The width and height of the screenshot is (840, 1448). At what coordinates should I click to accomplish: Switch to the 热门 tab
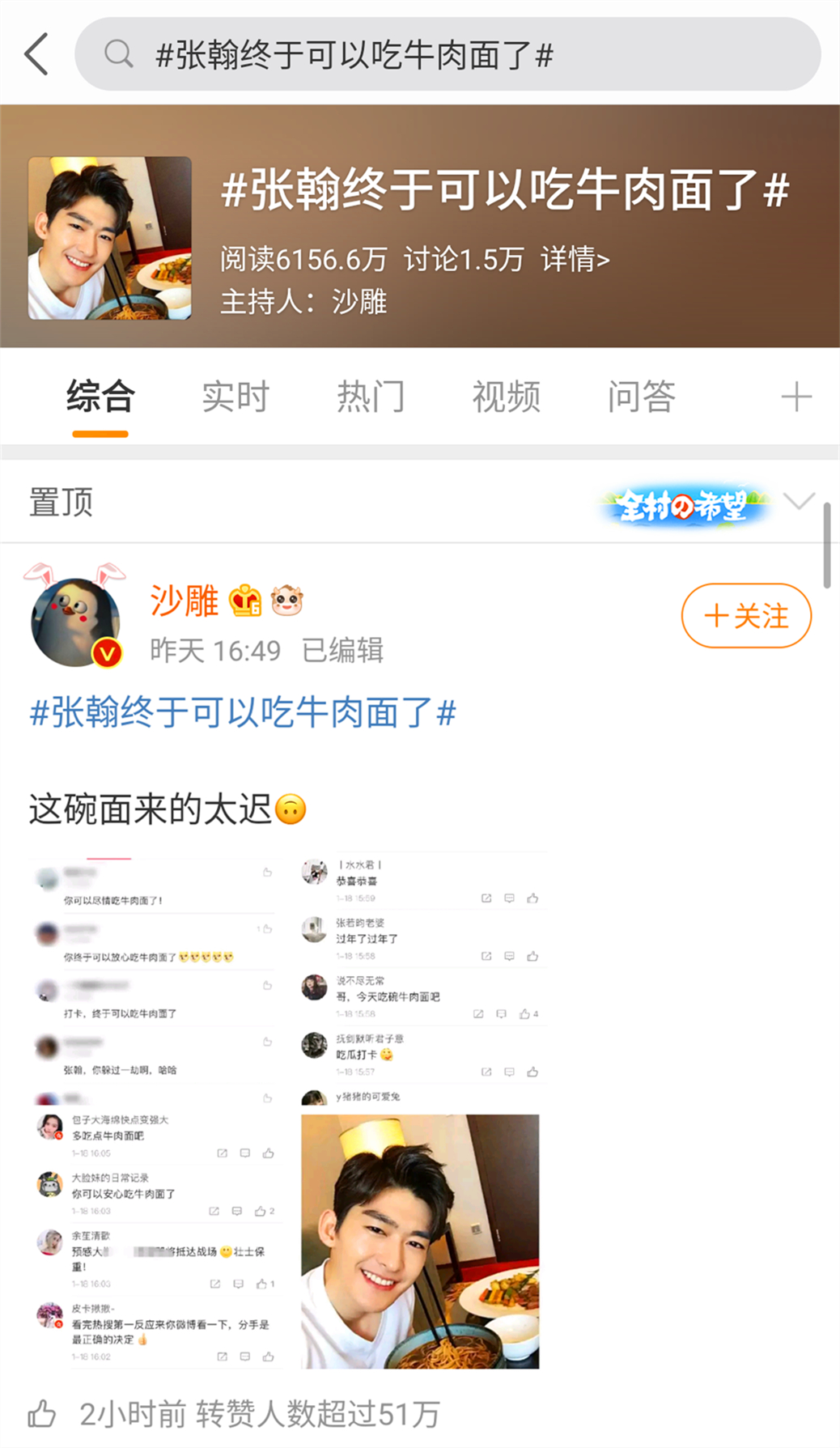click(x=371, y=397)
